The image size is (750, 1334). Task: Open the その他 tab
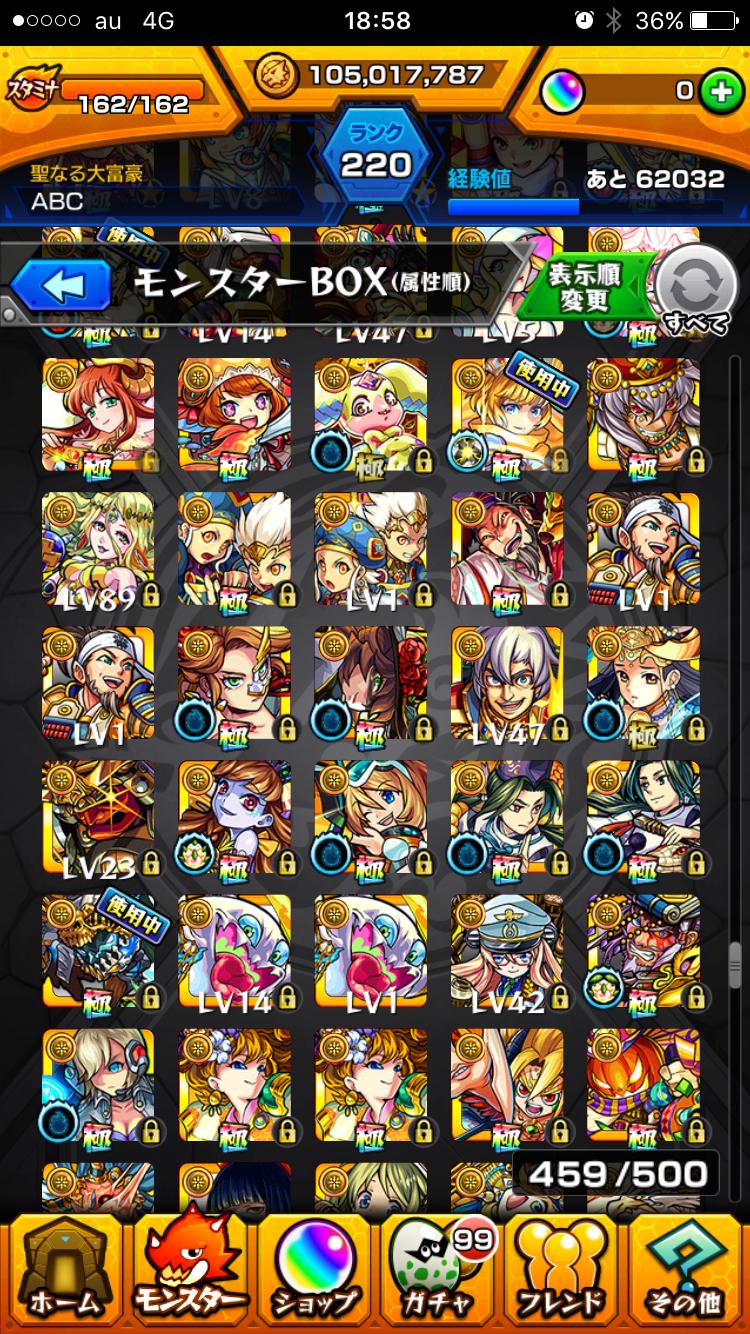[x=687, y=1272]
